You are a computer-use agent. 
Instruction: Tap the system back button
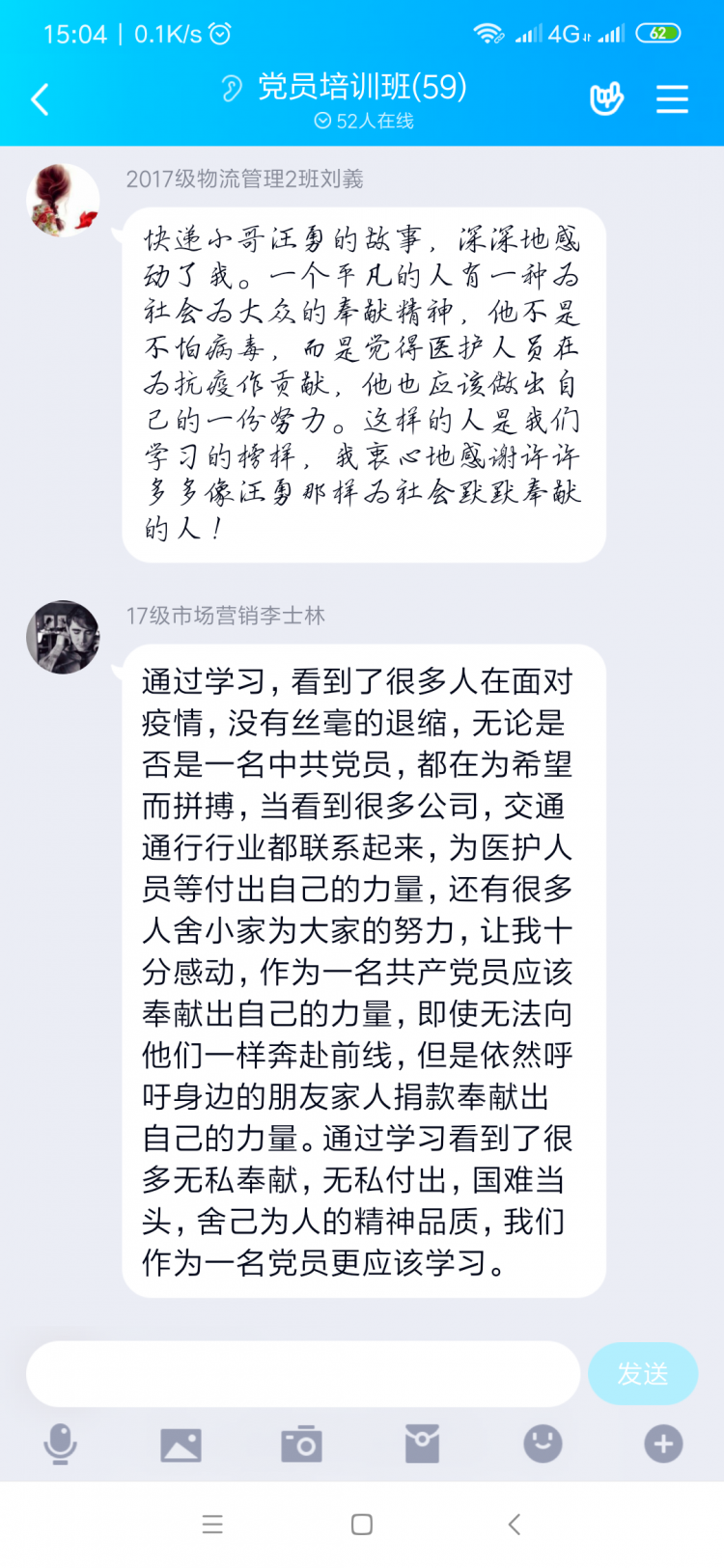pyautogui.click(x=514, y=1525)
